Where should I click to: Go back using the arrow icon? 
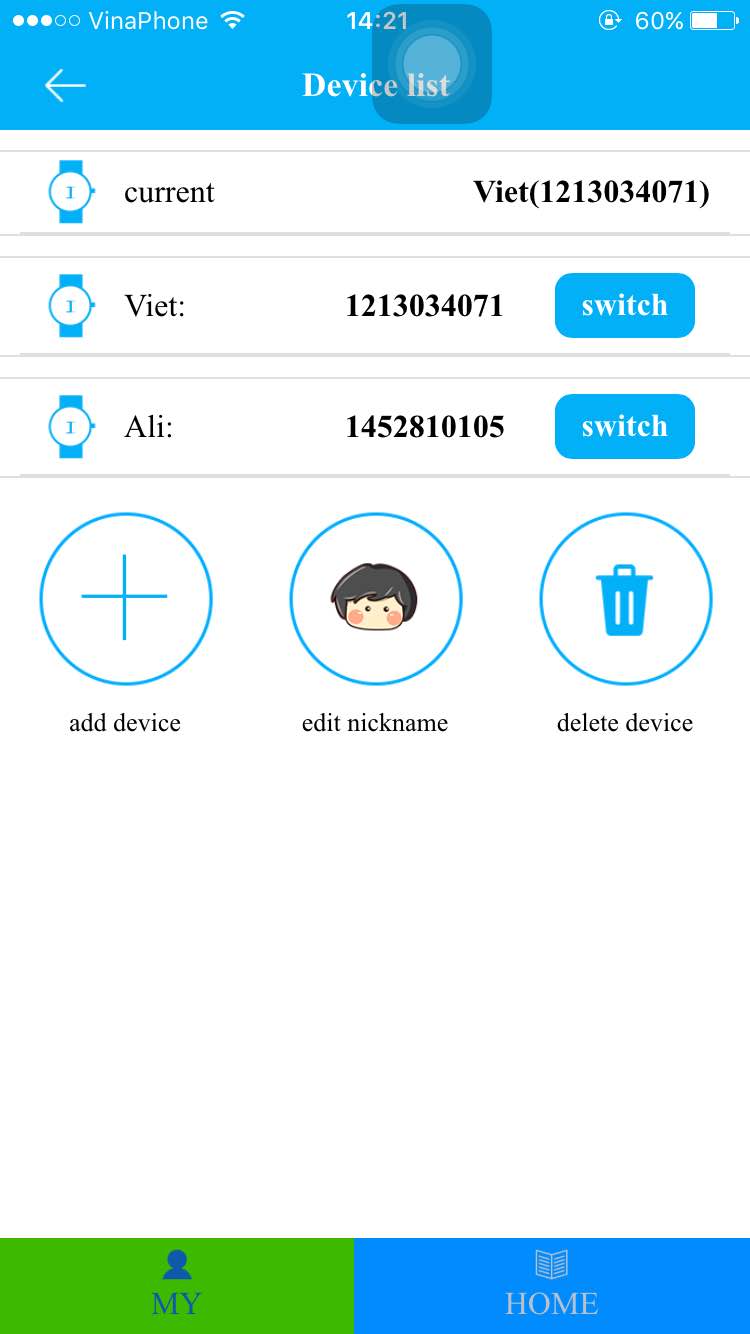click(x=65, y=86)
